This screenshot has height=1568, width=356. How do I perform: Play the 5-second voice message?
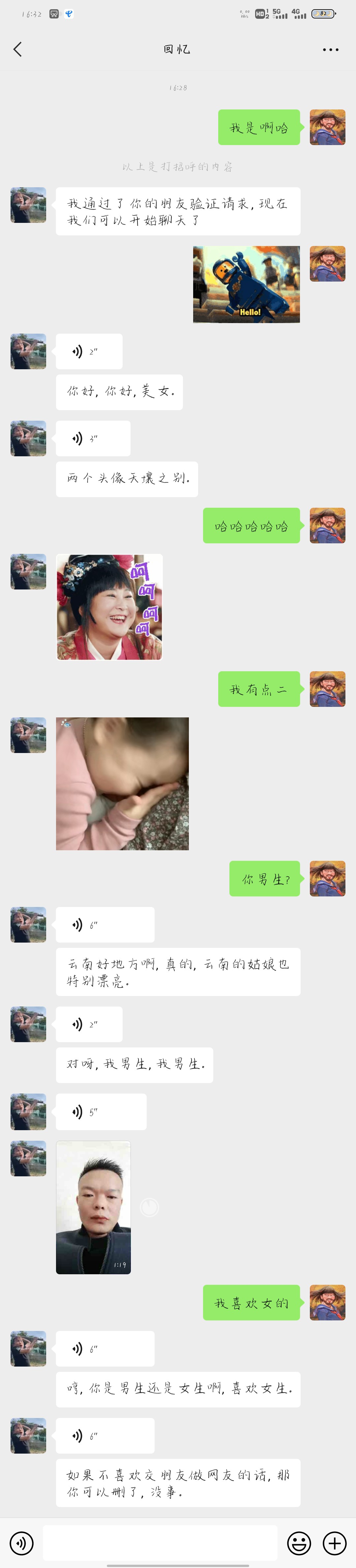pyautogui.click(x=101, y=1112)
